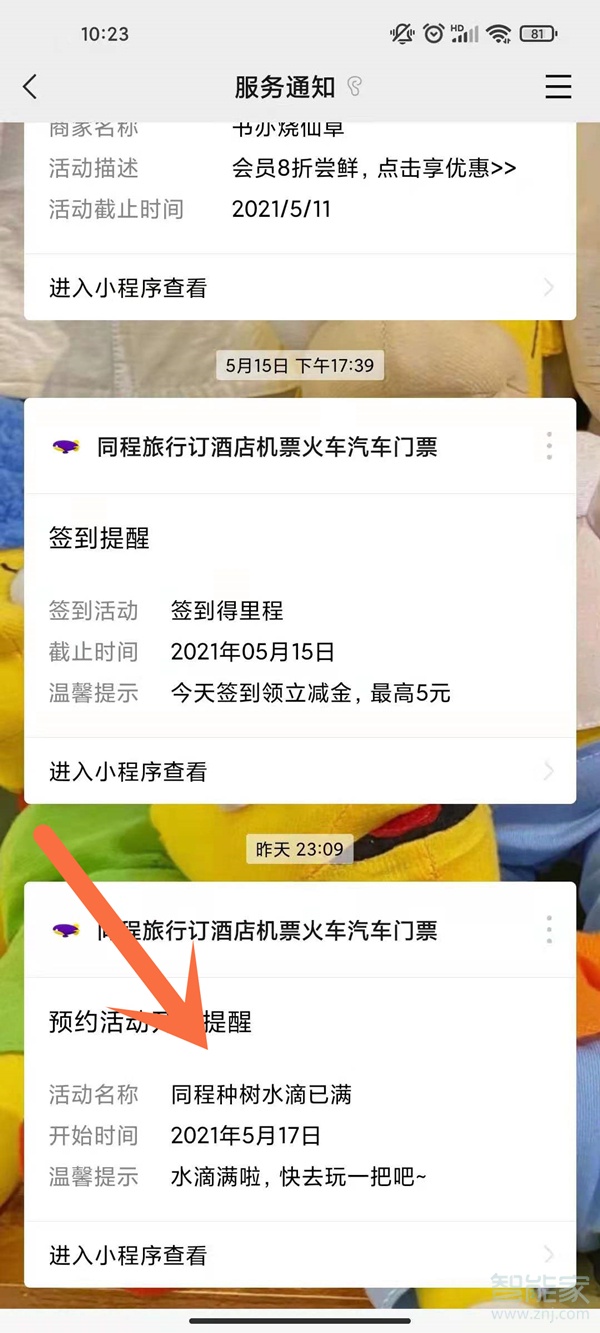
Task: Tap 进入小程序查看 below 签到得里程
Action: coord(299,771)
